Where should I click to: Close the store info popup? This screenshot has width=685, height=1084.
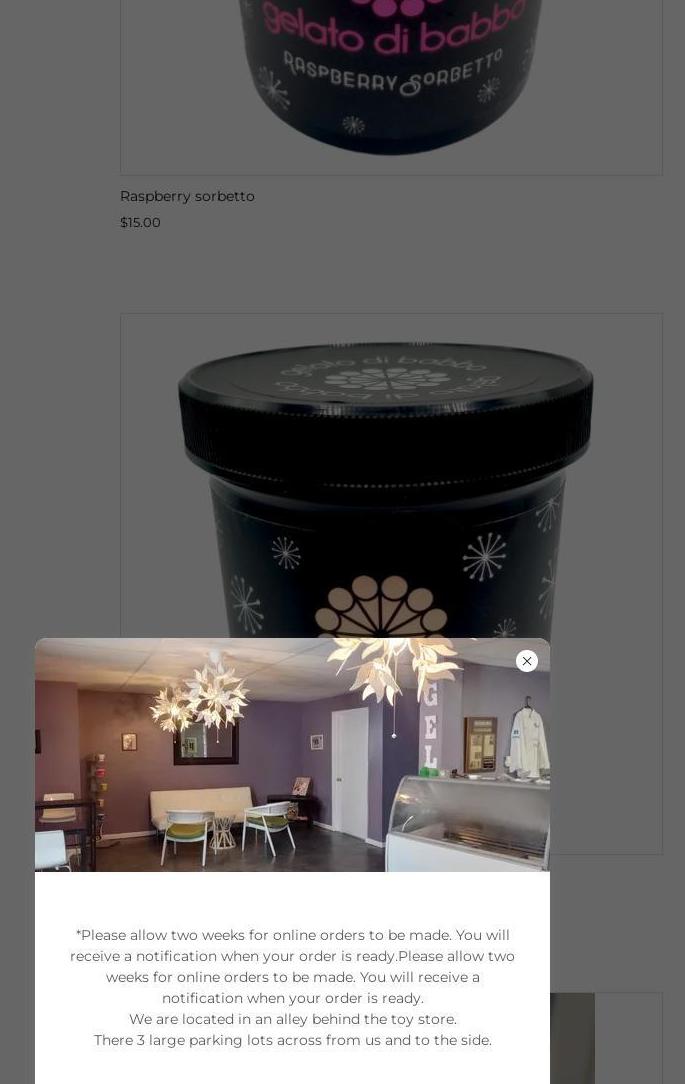pos(527,661)
